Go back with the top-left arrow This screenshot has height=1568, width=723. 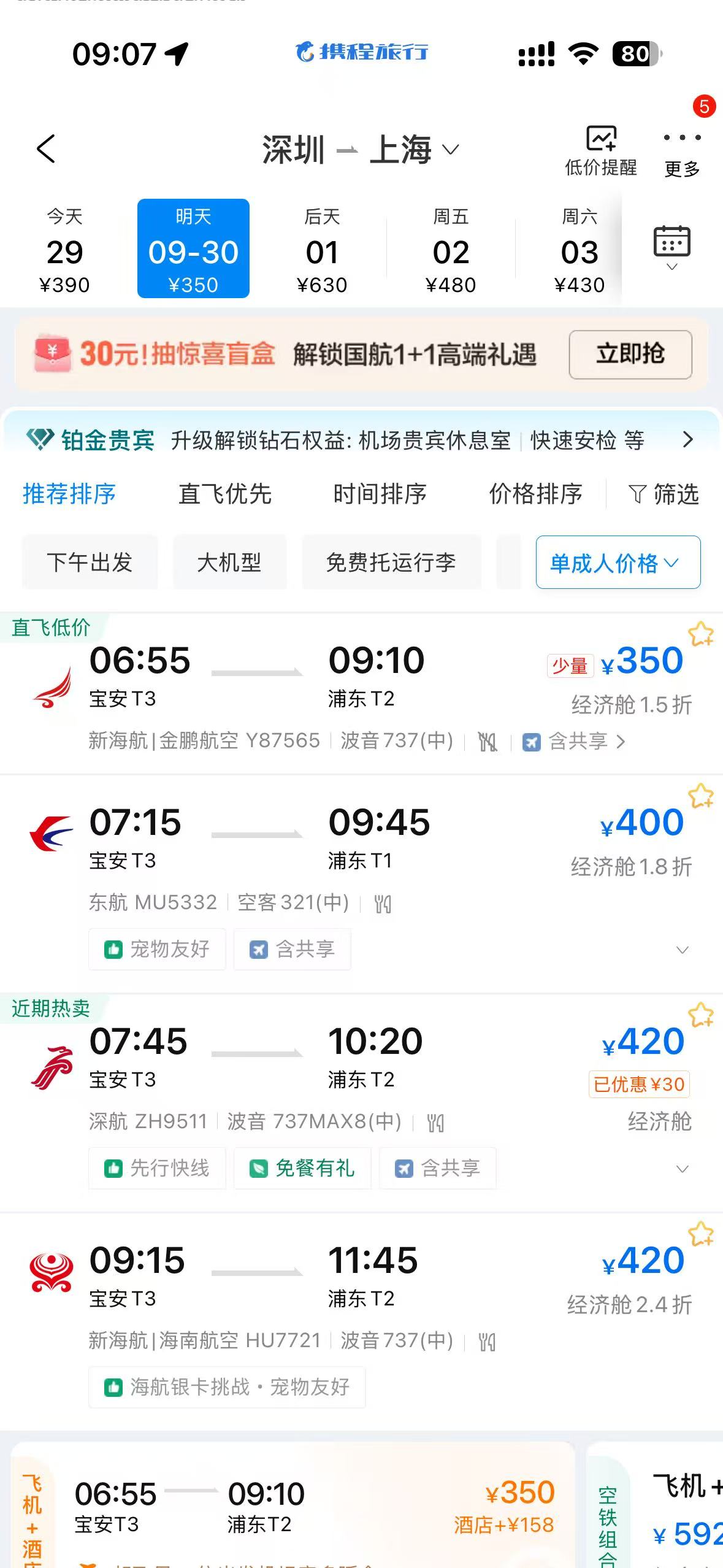point(46,149)
